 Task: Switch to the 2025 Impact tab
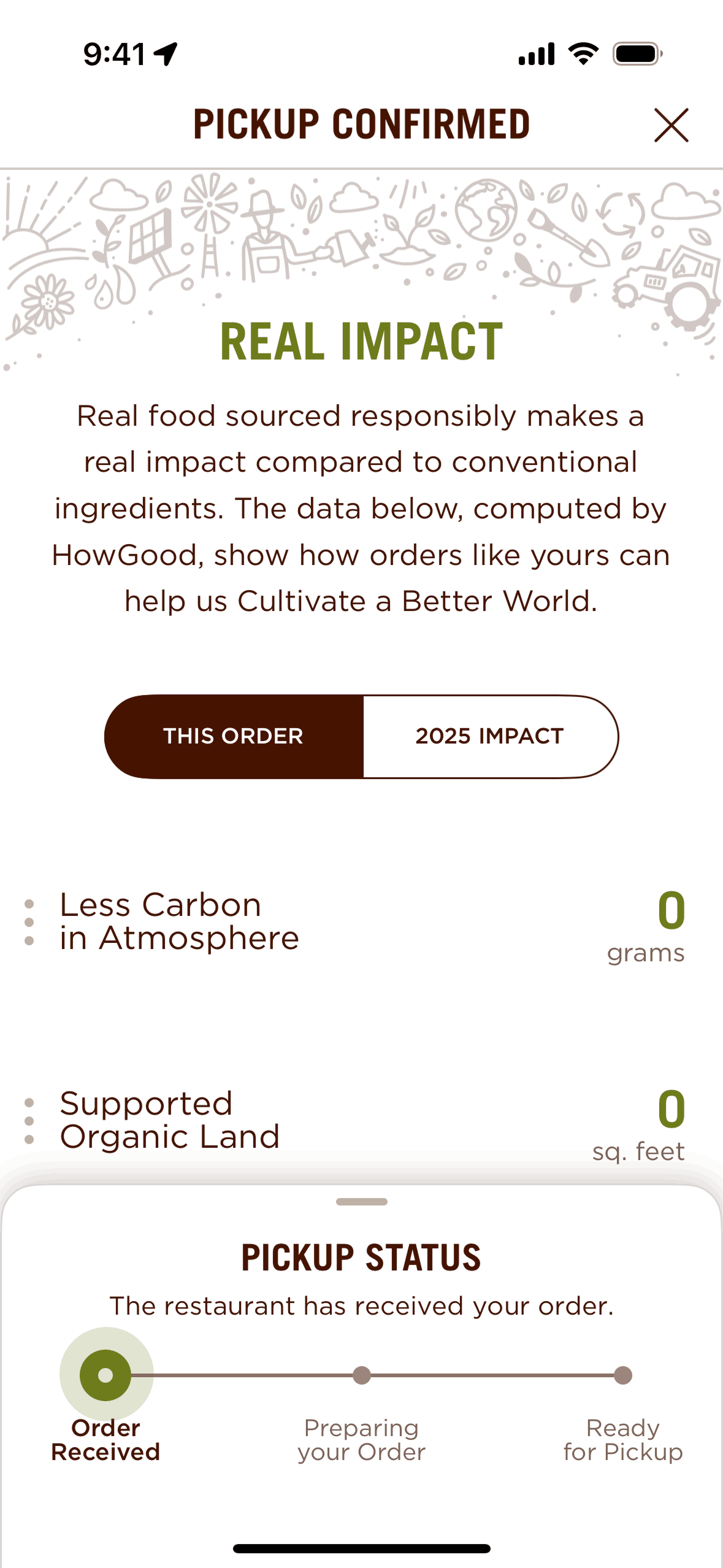point(489,736)
